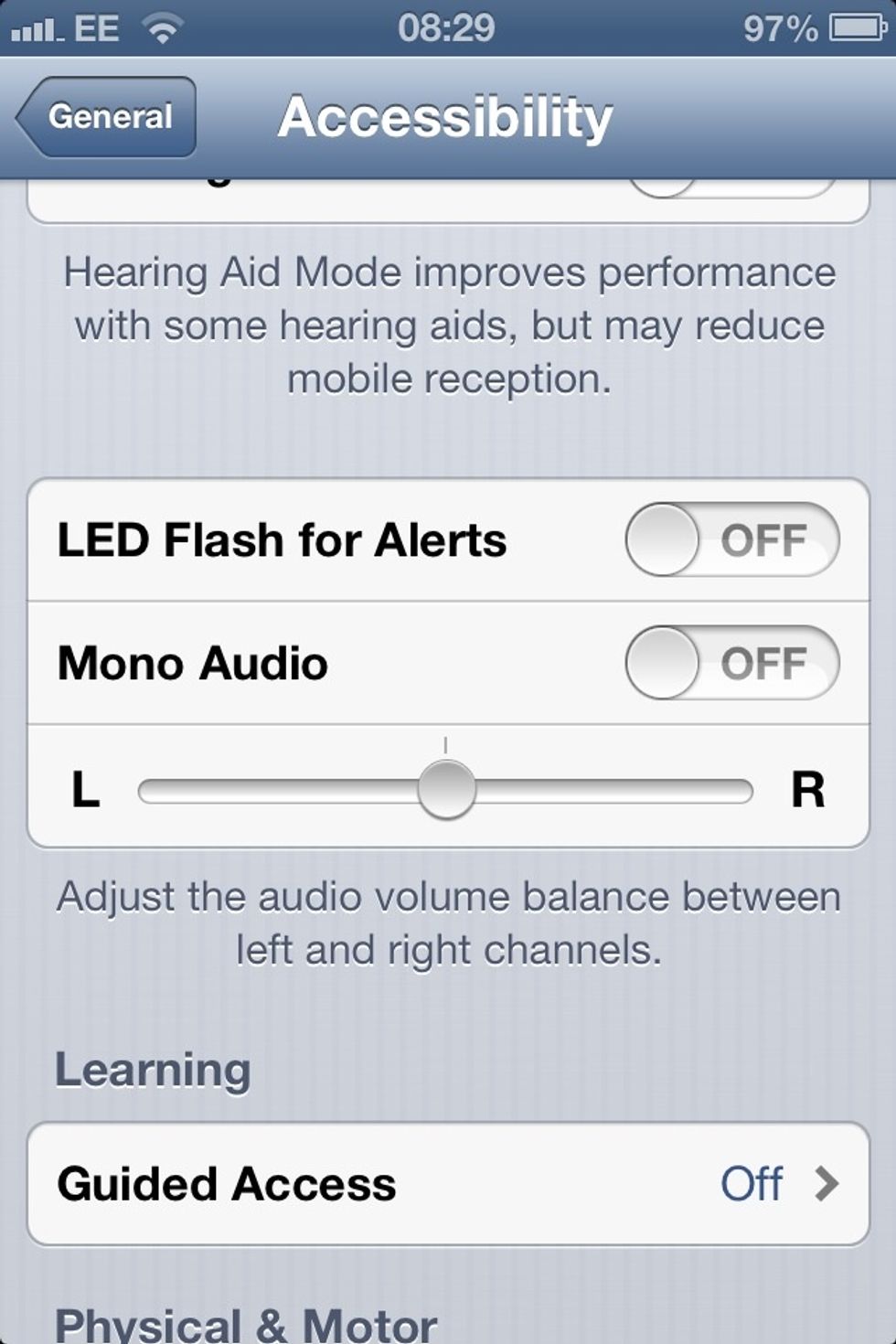Tap the Off label beside Guided Access
Viewport: 896px width, 1344px height.
pos(753,1184)
